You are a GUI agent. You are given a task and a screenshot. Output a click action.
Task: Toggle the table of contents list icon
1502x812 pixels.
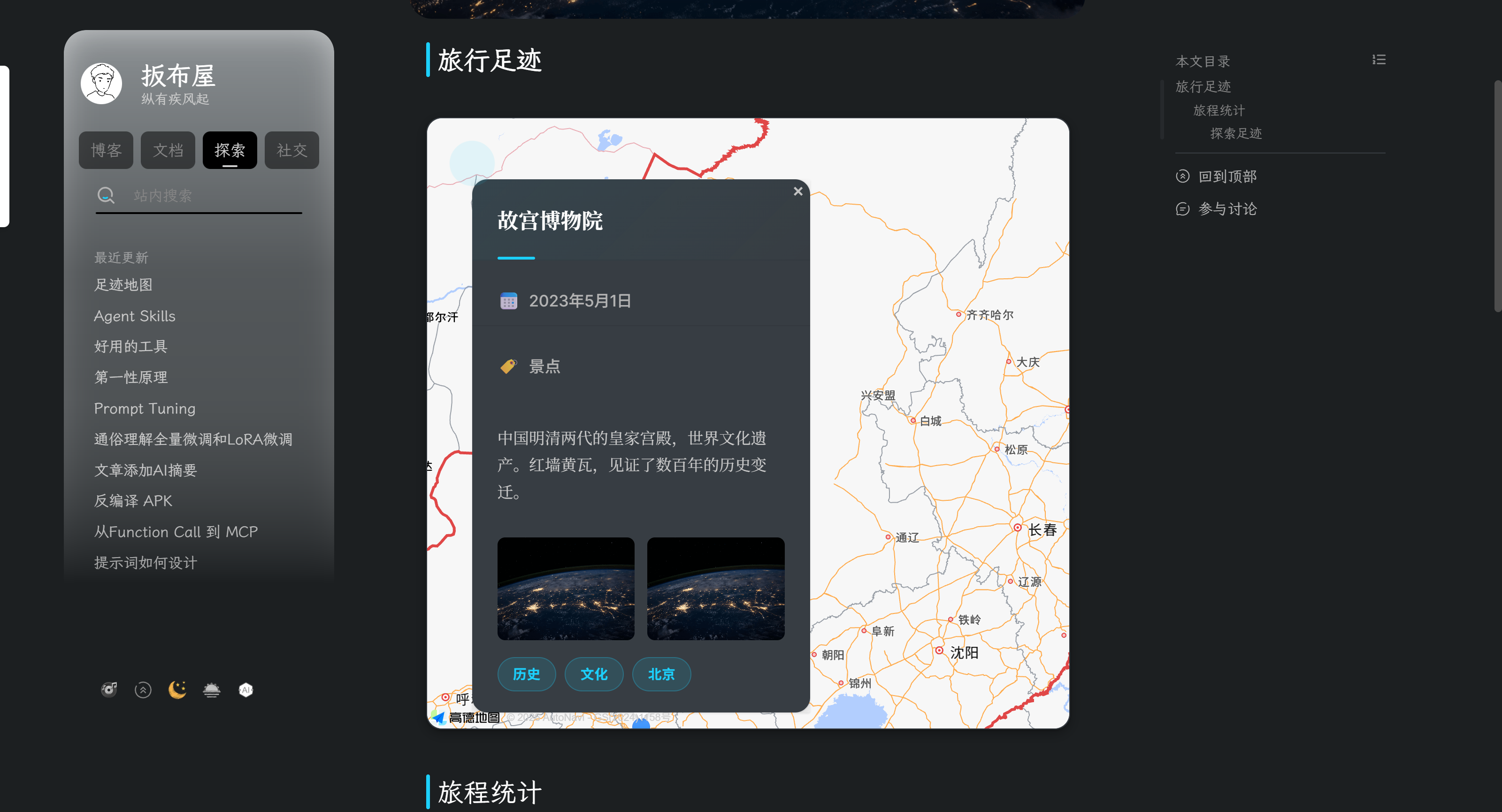pyautogui.click(x=1379, y=60)
